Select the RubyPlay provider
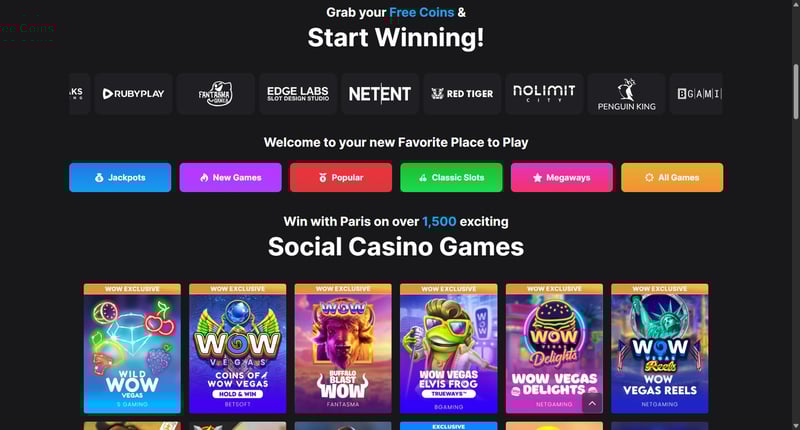The image size is (800, 430). click(x=134, y=93)
